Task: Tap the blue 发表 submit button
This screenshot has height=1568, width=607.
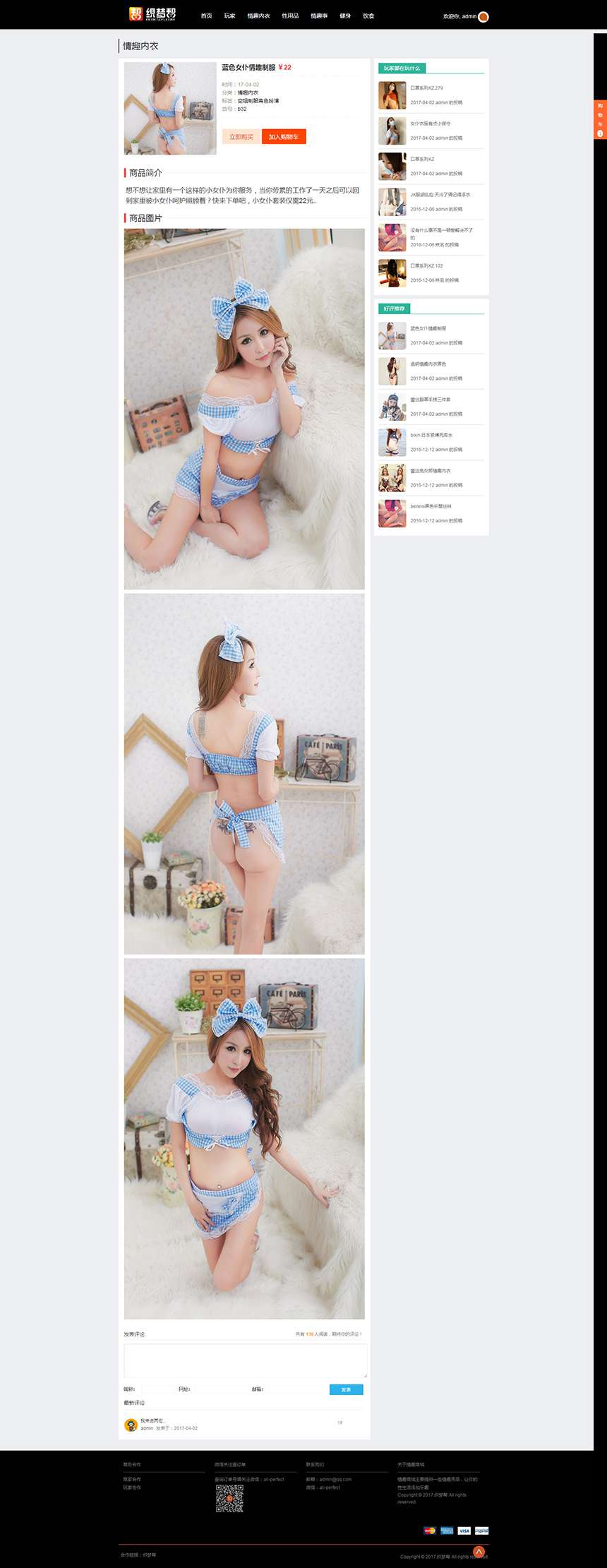Action: (x=346, y=1389)
